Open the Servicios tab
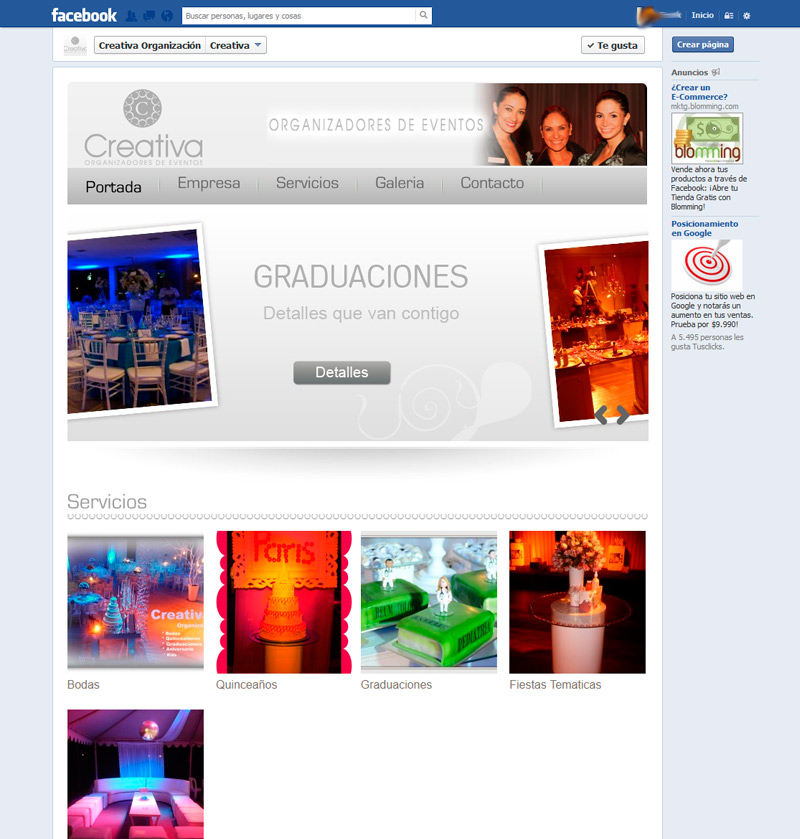Screen dimensions: 800x839 point(307,183)
